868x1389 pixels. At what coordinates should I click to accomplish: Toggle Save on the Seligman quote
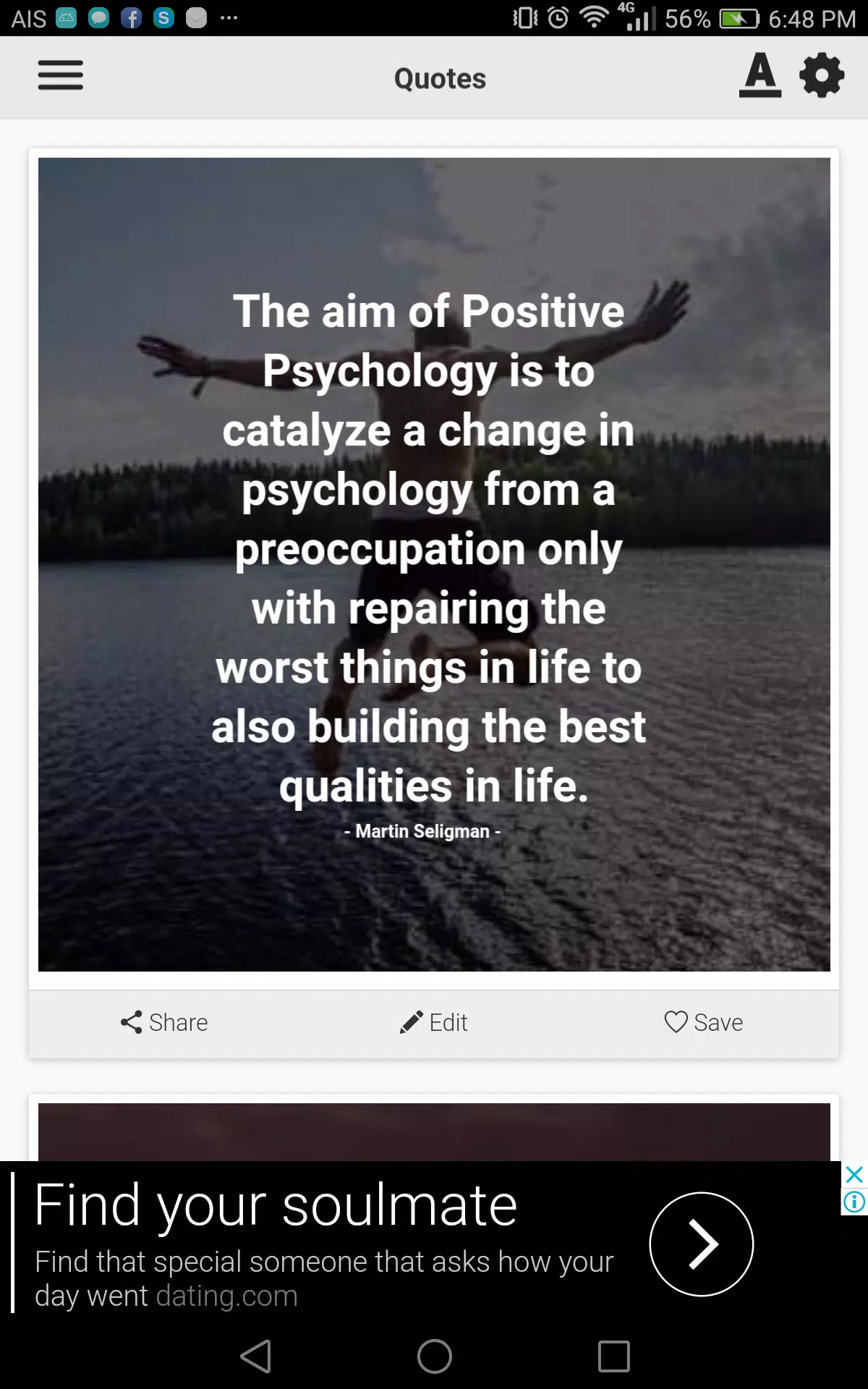(x=702, y=1022)
